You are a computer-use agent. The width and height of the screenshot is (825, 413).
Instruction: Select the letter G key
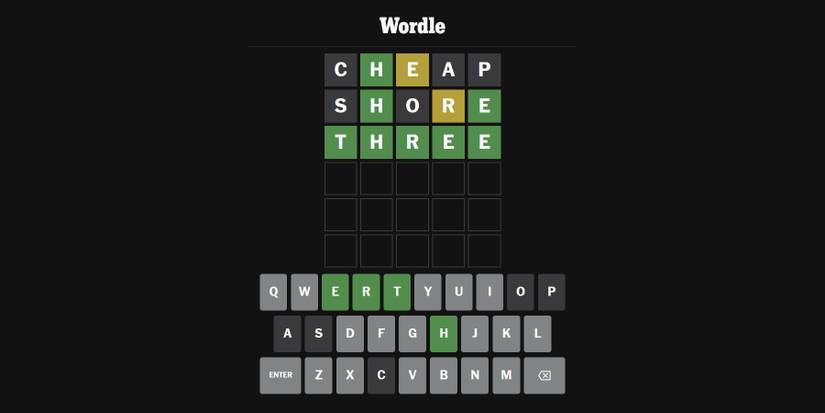[x=412, y=334]
